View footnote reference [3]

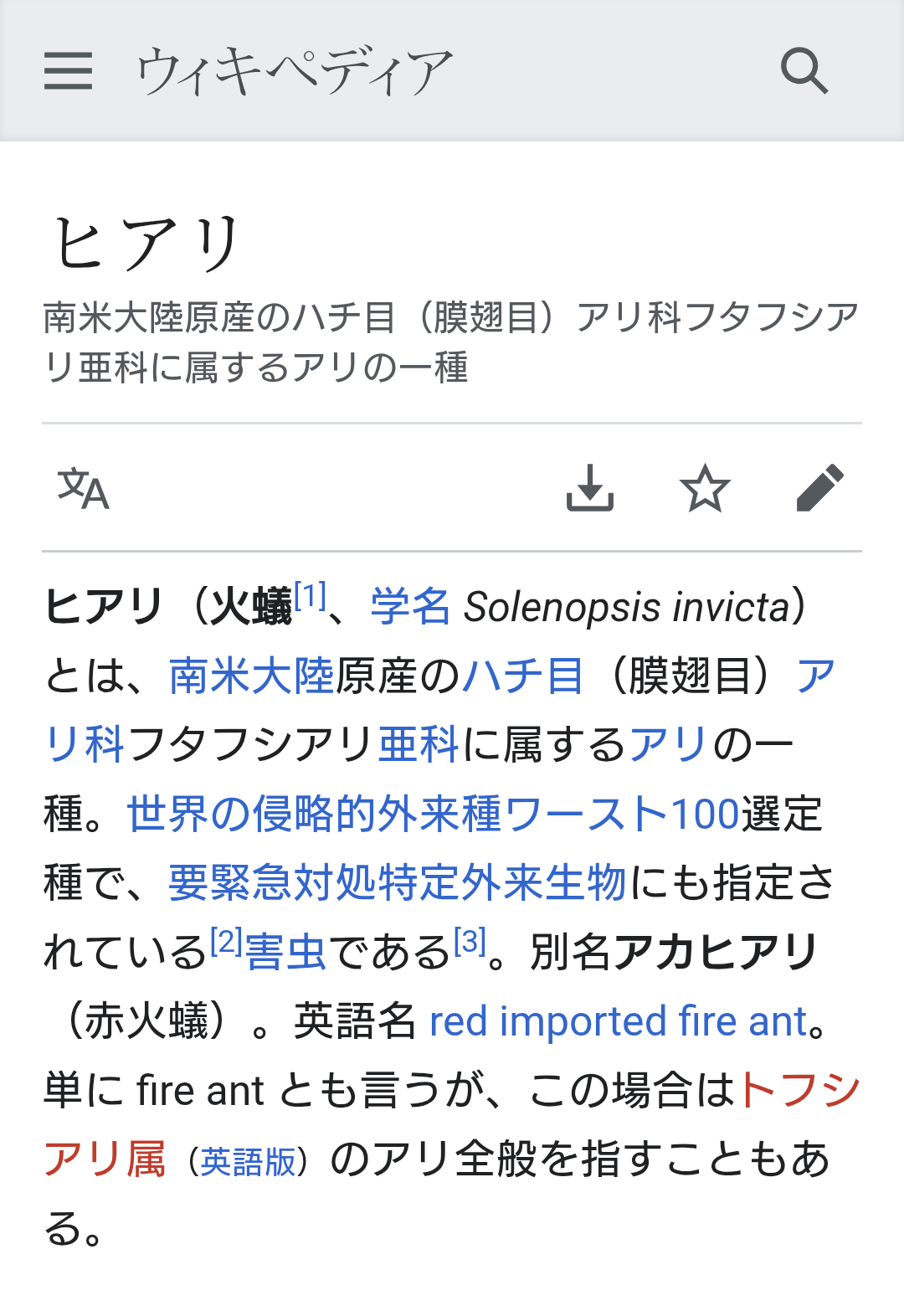[470, 942]
